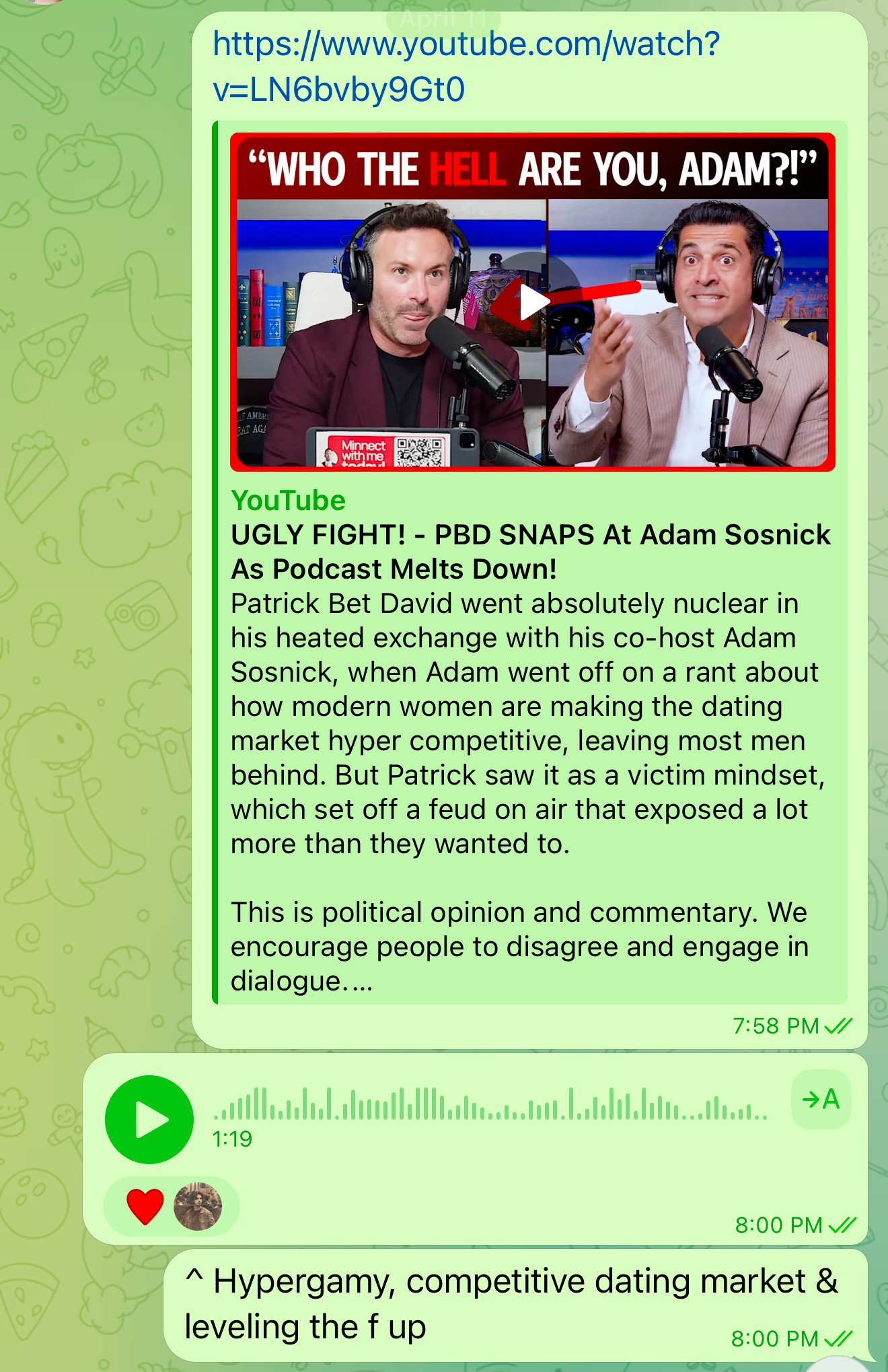Play the PBD video preview thumbnail

click(533, 302)
